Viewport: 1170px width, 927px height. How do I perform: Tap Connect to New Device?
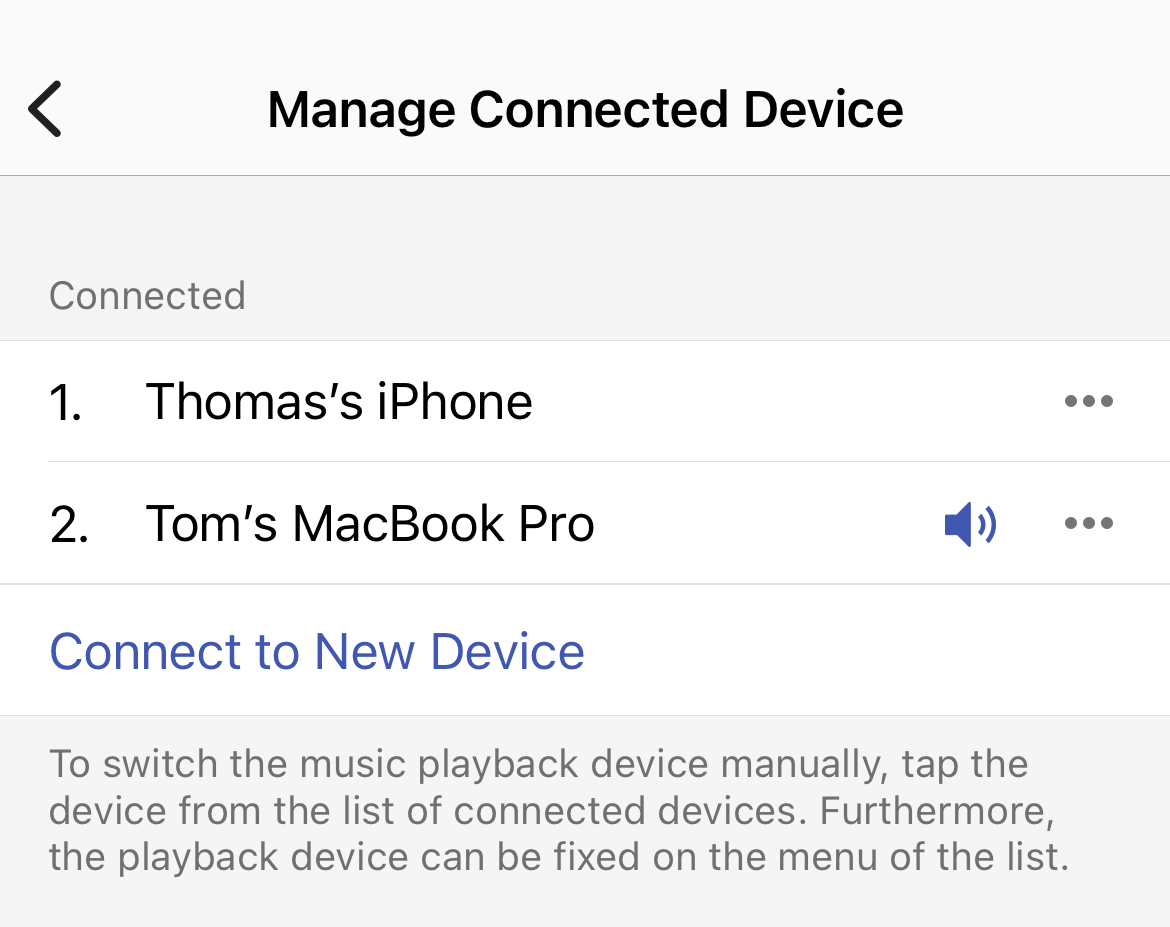(317, 652)
